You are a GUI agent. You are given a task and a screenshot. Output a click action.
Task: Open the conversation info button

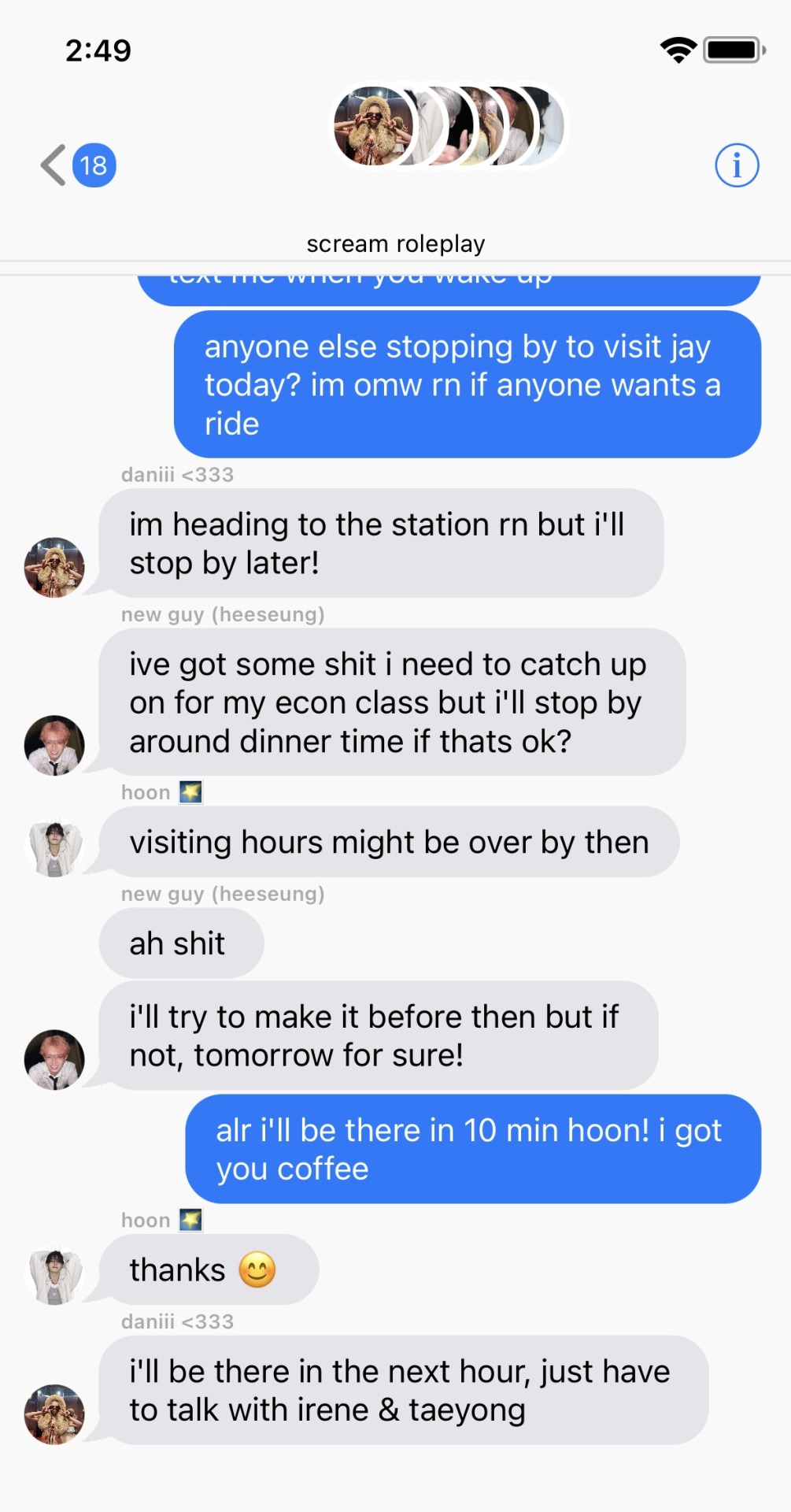[x=737, y=165]
